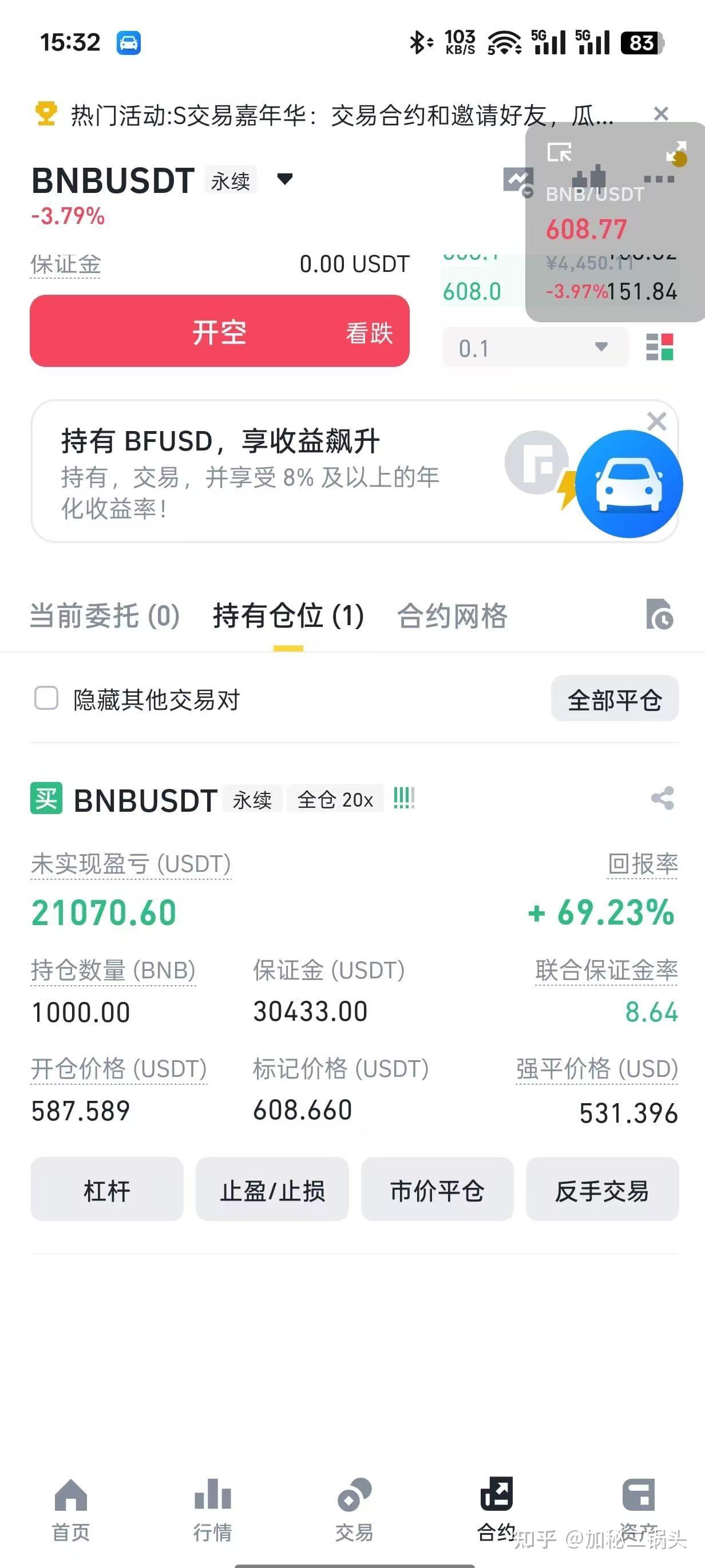
Task: Select the 合约网格 tab
Action: (x=453, y=617)
